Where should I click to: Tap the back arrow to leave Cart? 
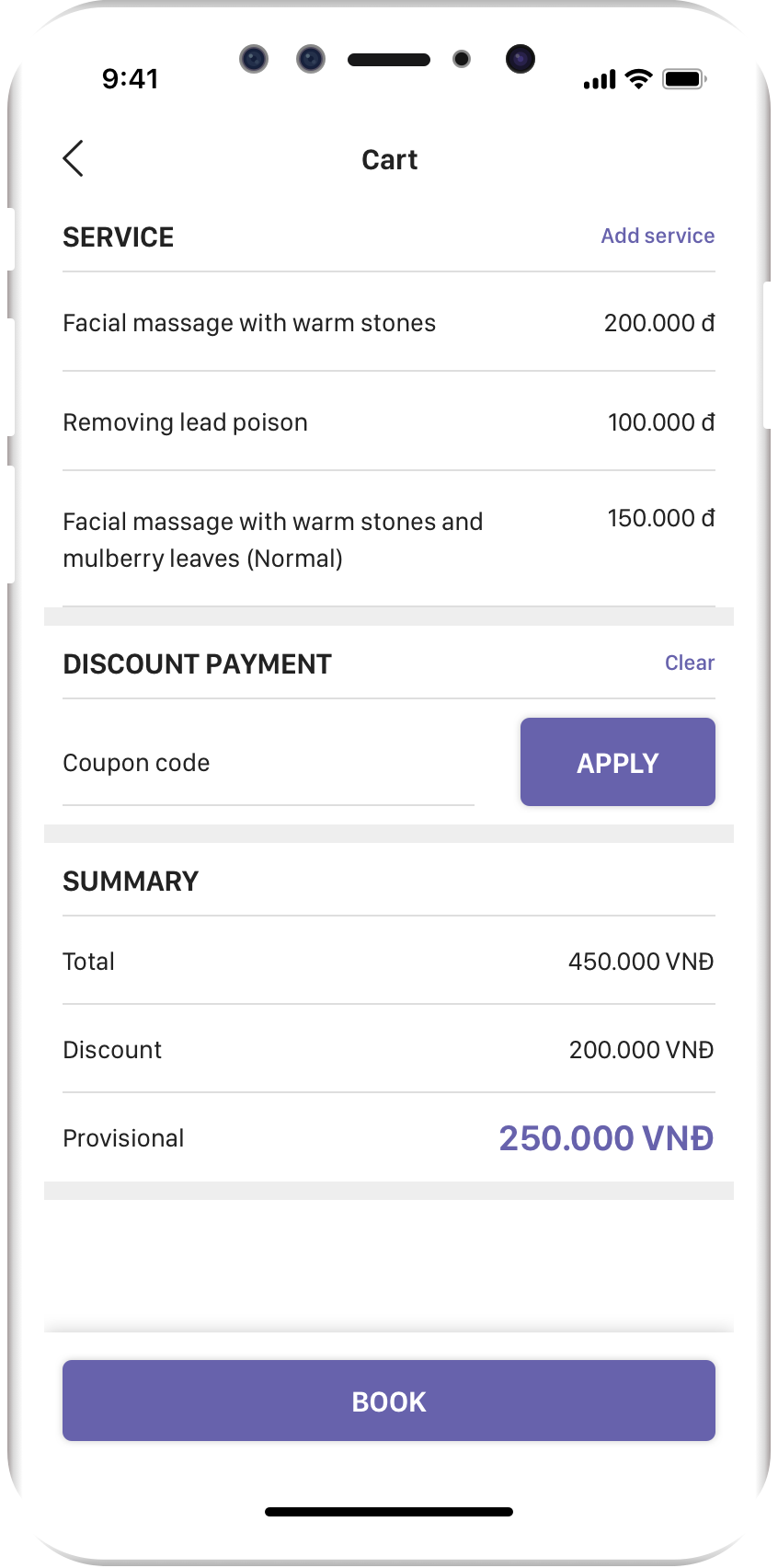pyautogui.click(x=74, y=158)
